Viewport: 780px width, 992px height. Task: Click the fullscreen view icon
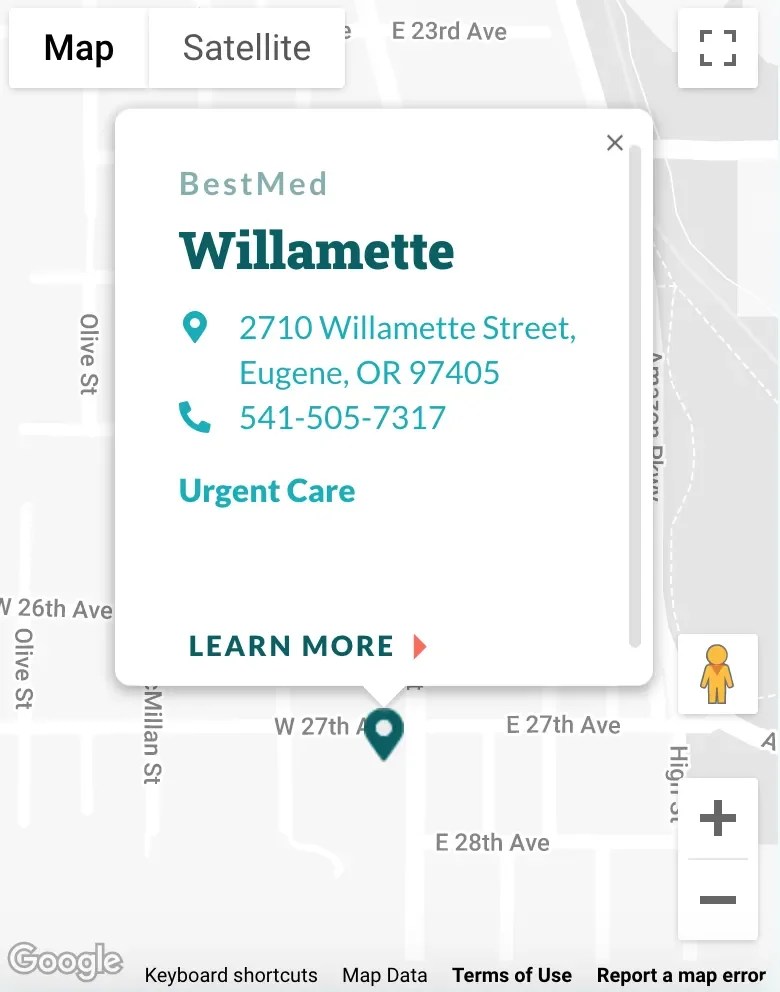[718, 46]
